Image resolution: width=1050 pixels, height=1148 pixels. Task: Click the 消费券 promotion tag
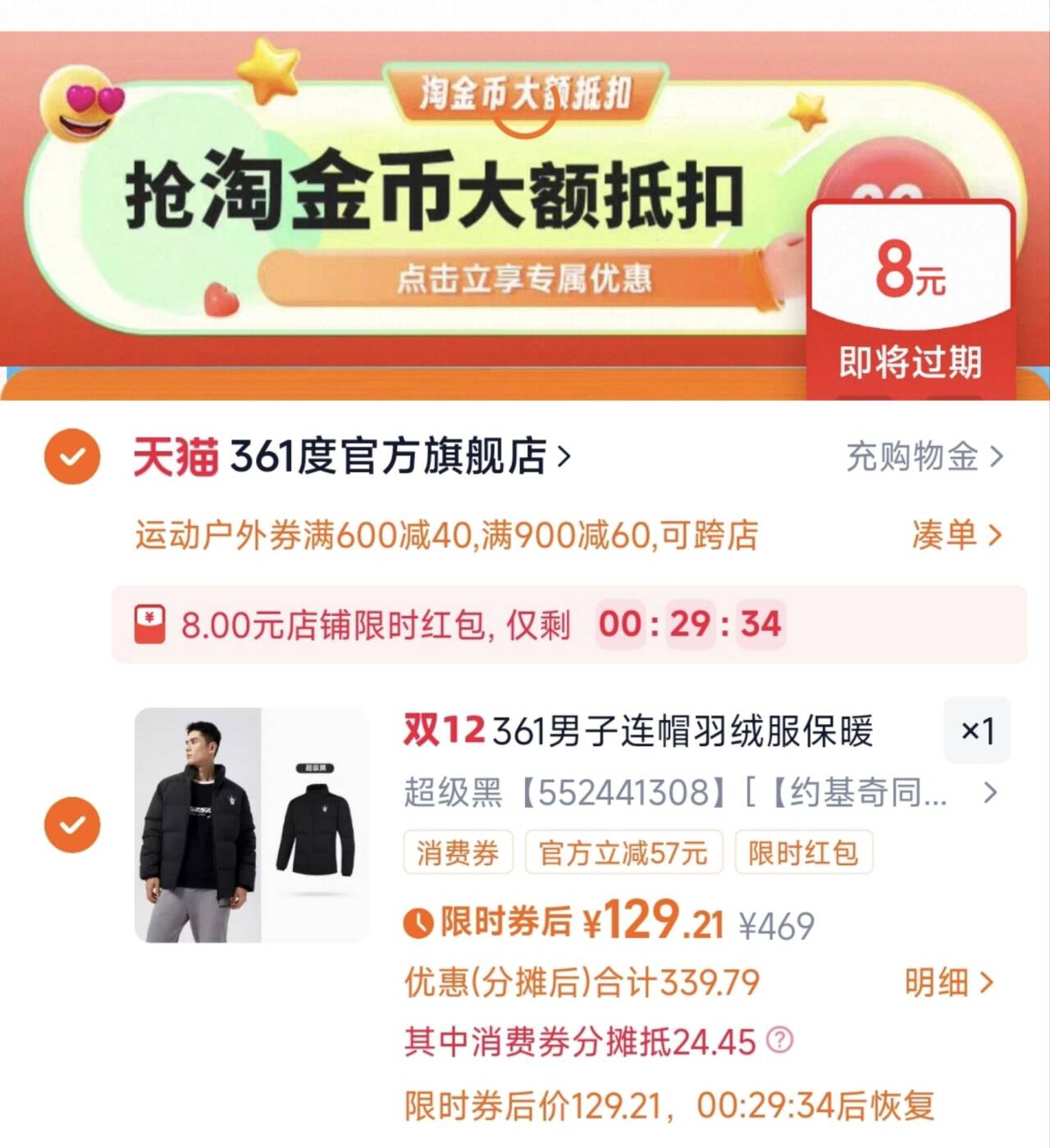coord(456,853)
